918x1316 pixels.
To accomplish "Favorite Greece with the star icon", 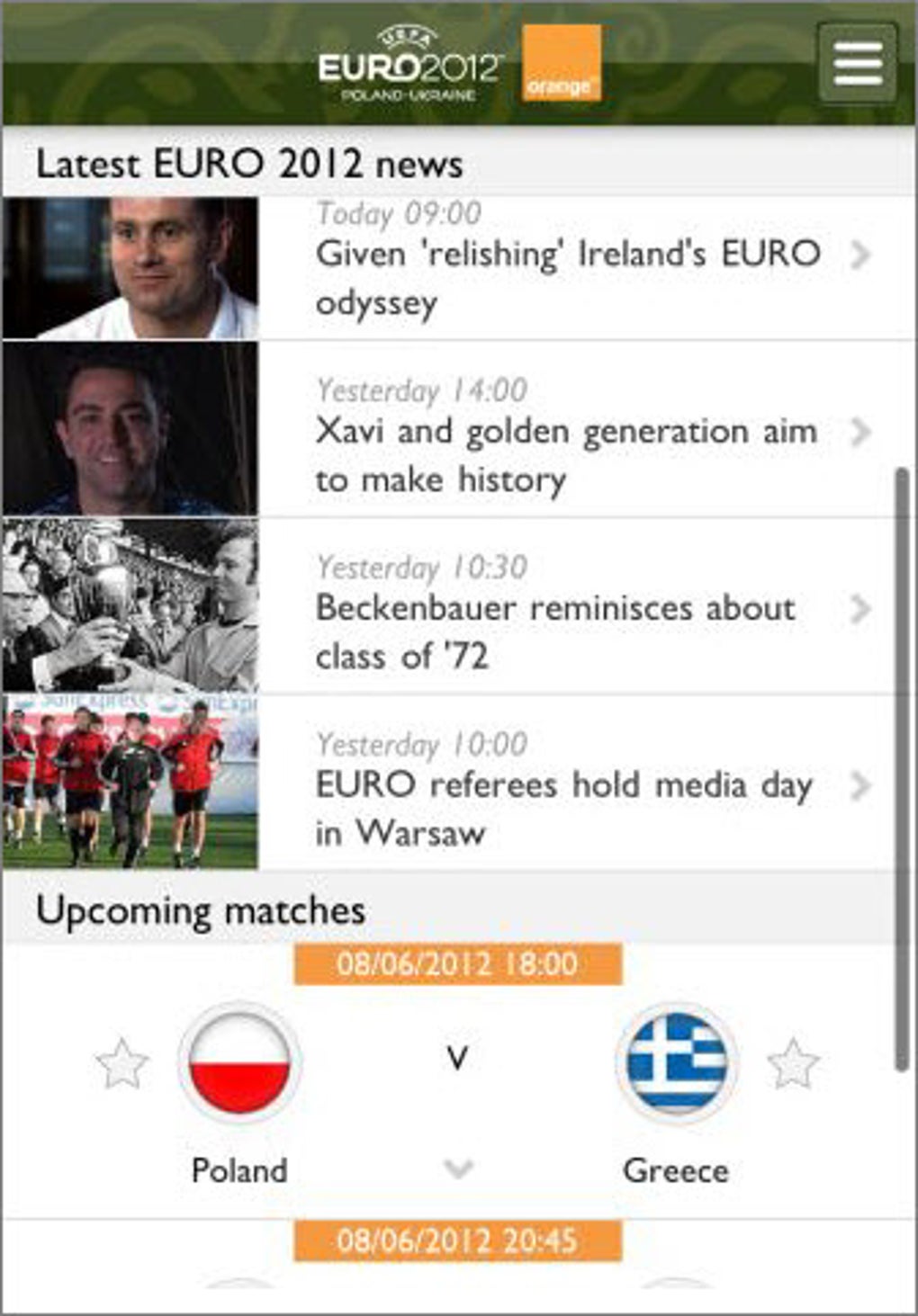I will (x=793, y=1062).
